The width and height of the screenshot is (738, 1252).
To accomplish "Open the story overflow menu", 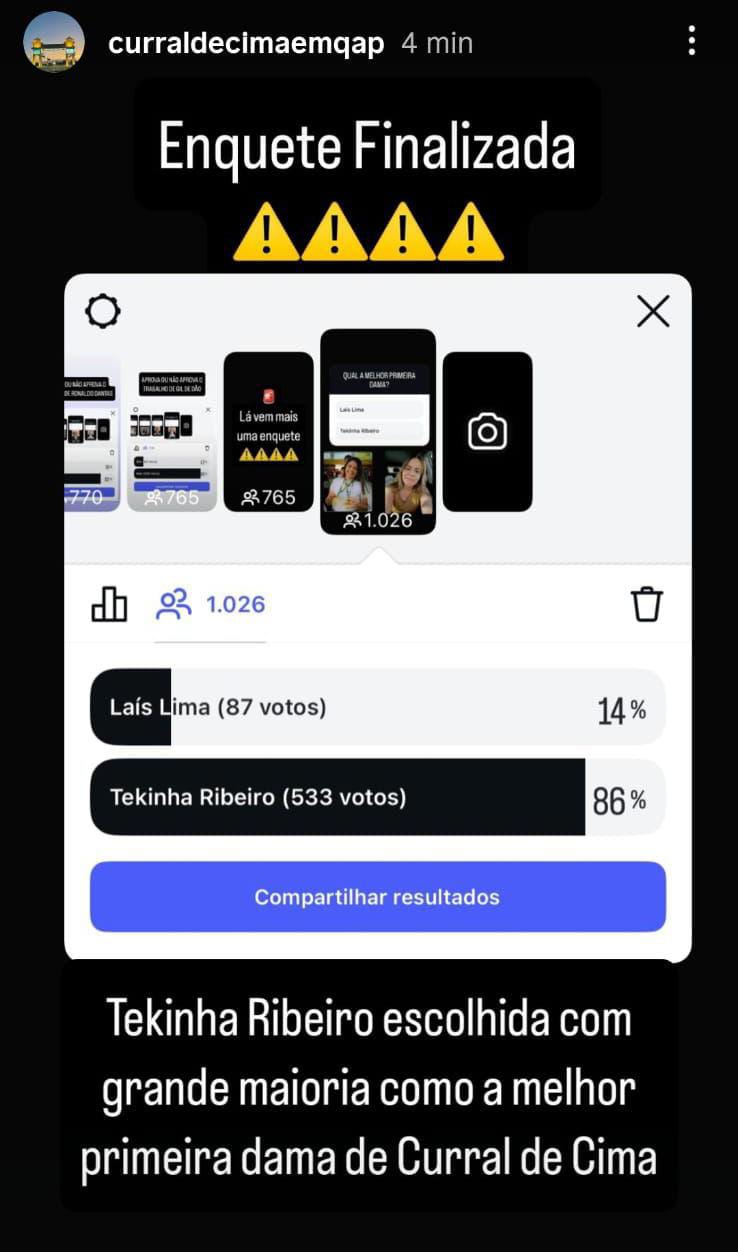I will tap(691, 41).
